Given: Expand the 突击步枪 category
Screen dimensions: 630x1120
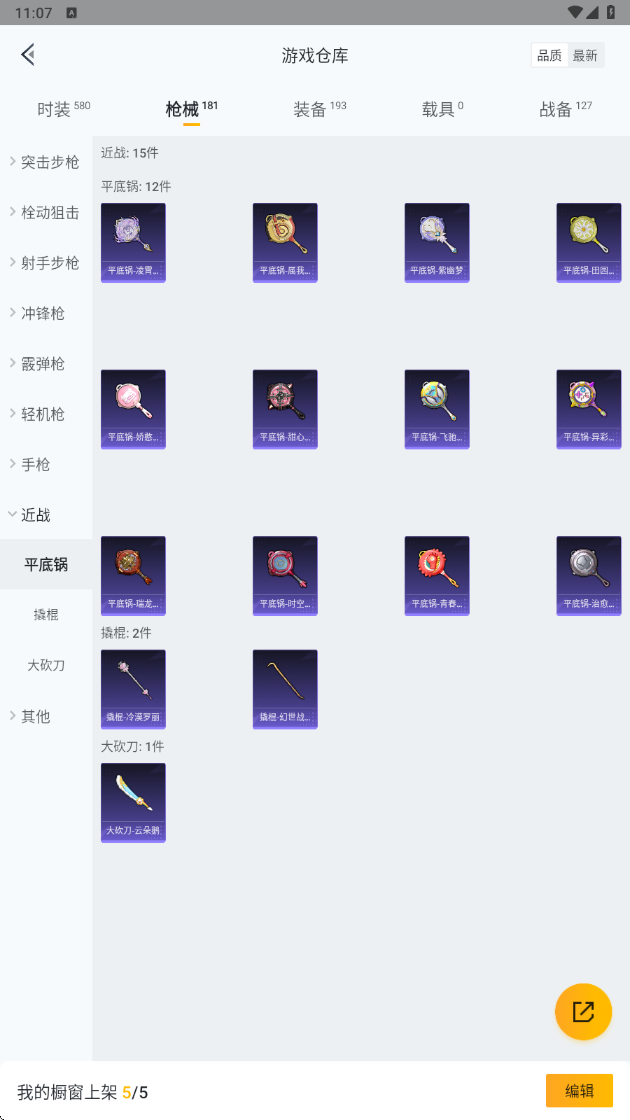Looking at the screenshot, I should 46,162.
